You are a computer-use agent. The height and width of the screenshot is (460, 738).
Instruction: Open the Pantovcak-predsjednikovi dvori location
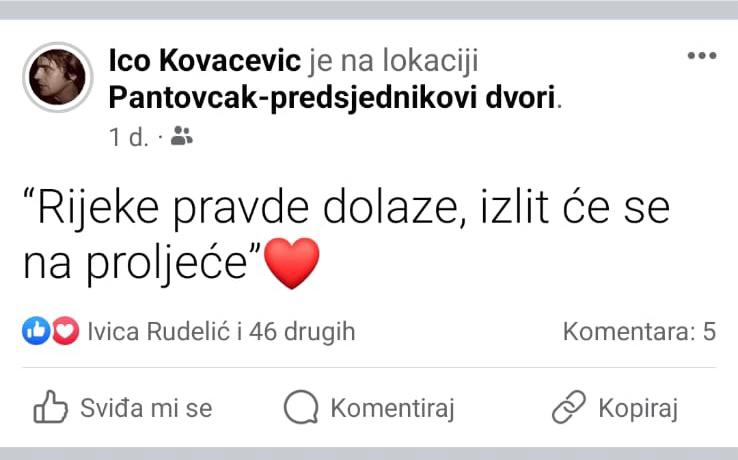click(x=332, y=98)
